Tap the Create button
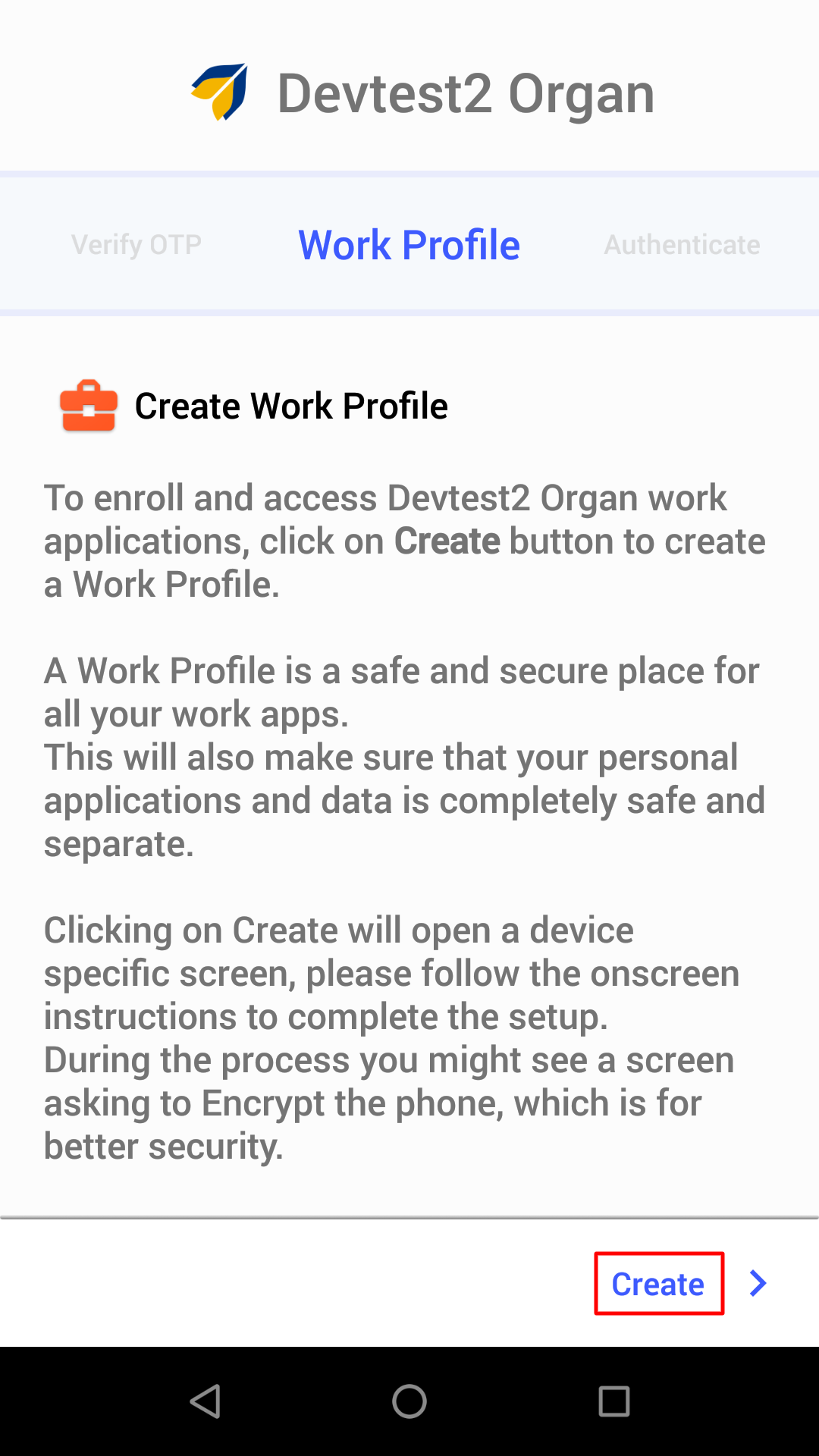This screenshot has width=819, height=1456. pos(658,1283)
